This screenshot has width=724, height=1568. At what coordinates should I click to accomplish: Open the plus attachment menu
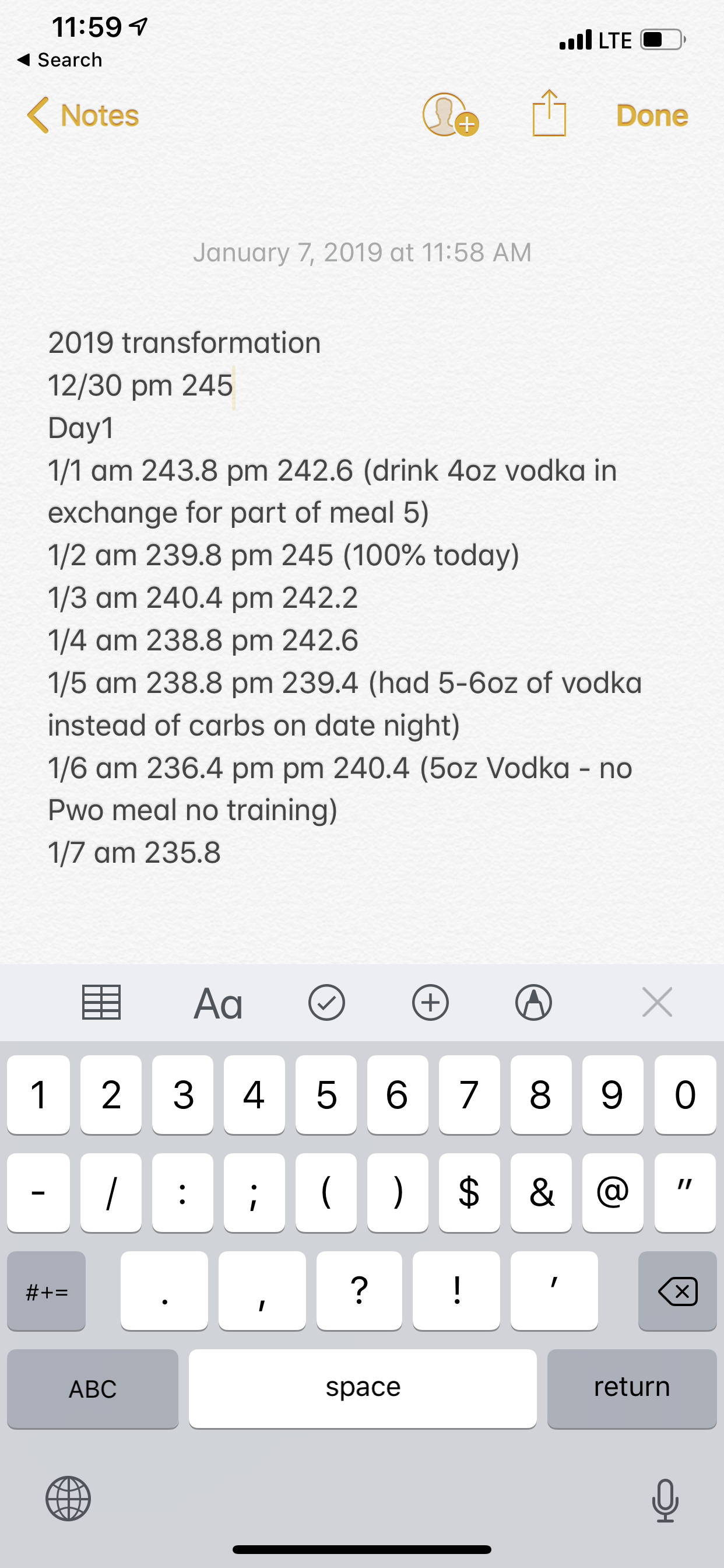(430, 1003)
